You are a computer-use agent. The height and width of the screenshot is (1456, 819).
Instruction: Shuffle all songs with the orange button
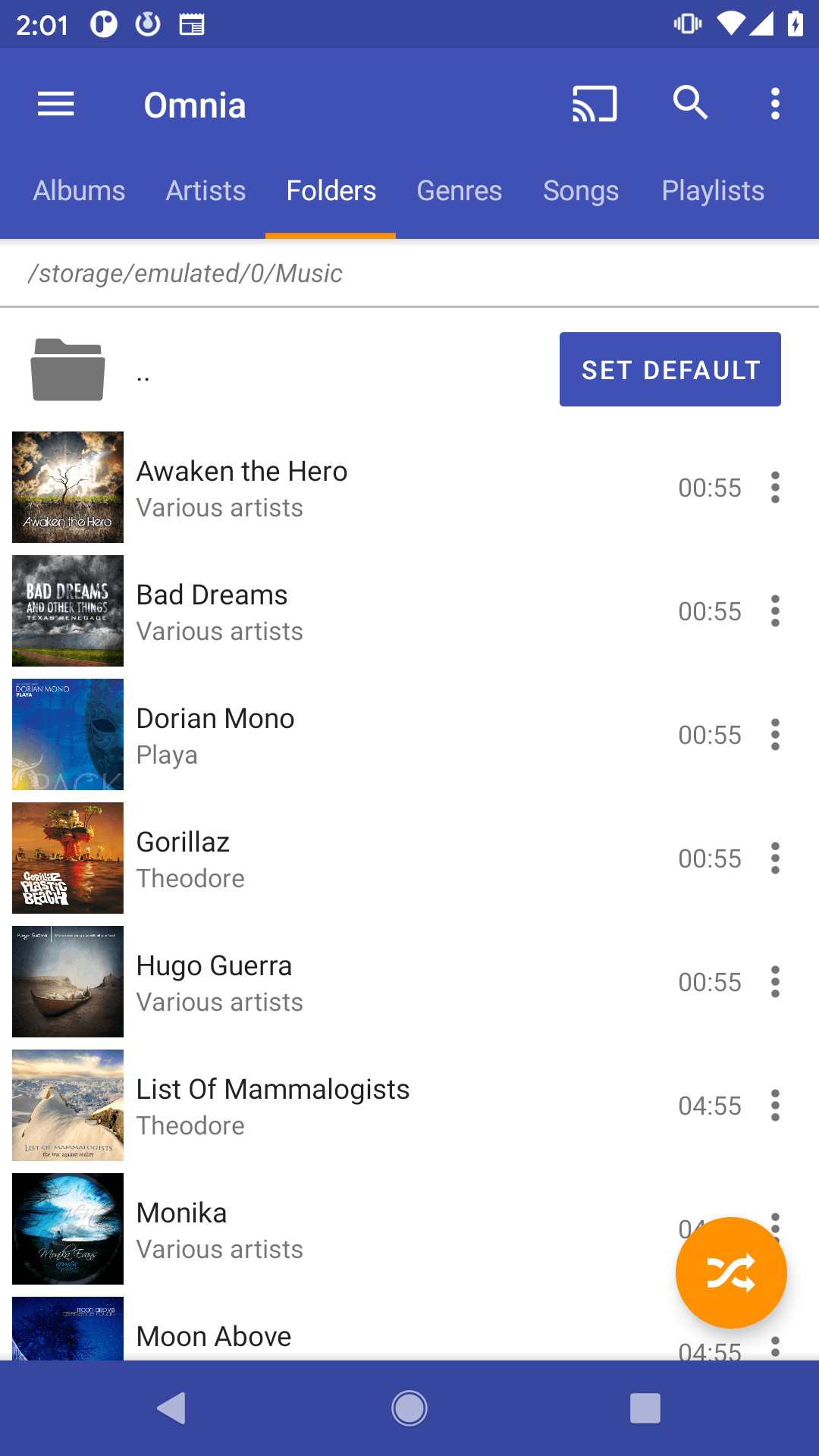tap(731, 1272)
